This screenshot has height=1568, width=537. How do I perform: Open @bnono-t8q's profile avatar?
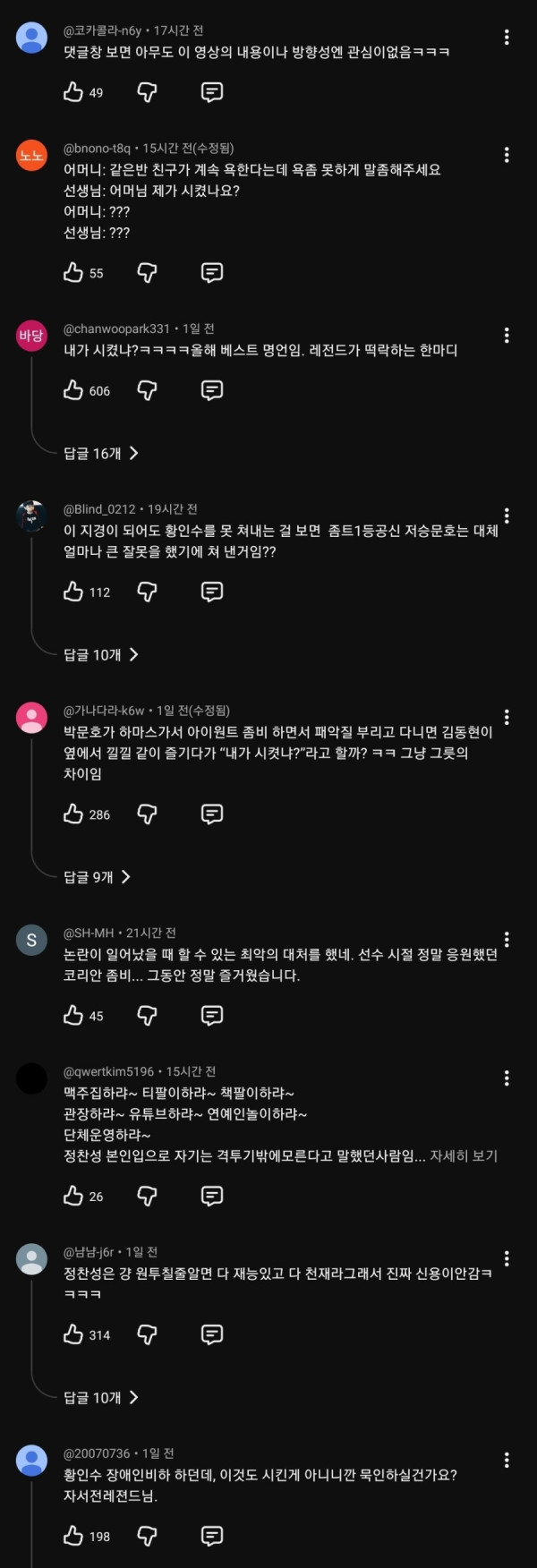pyautogui.click(x=32, y=156)
